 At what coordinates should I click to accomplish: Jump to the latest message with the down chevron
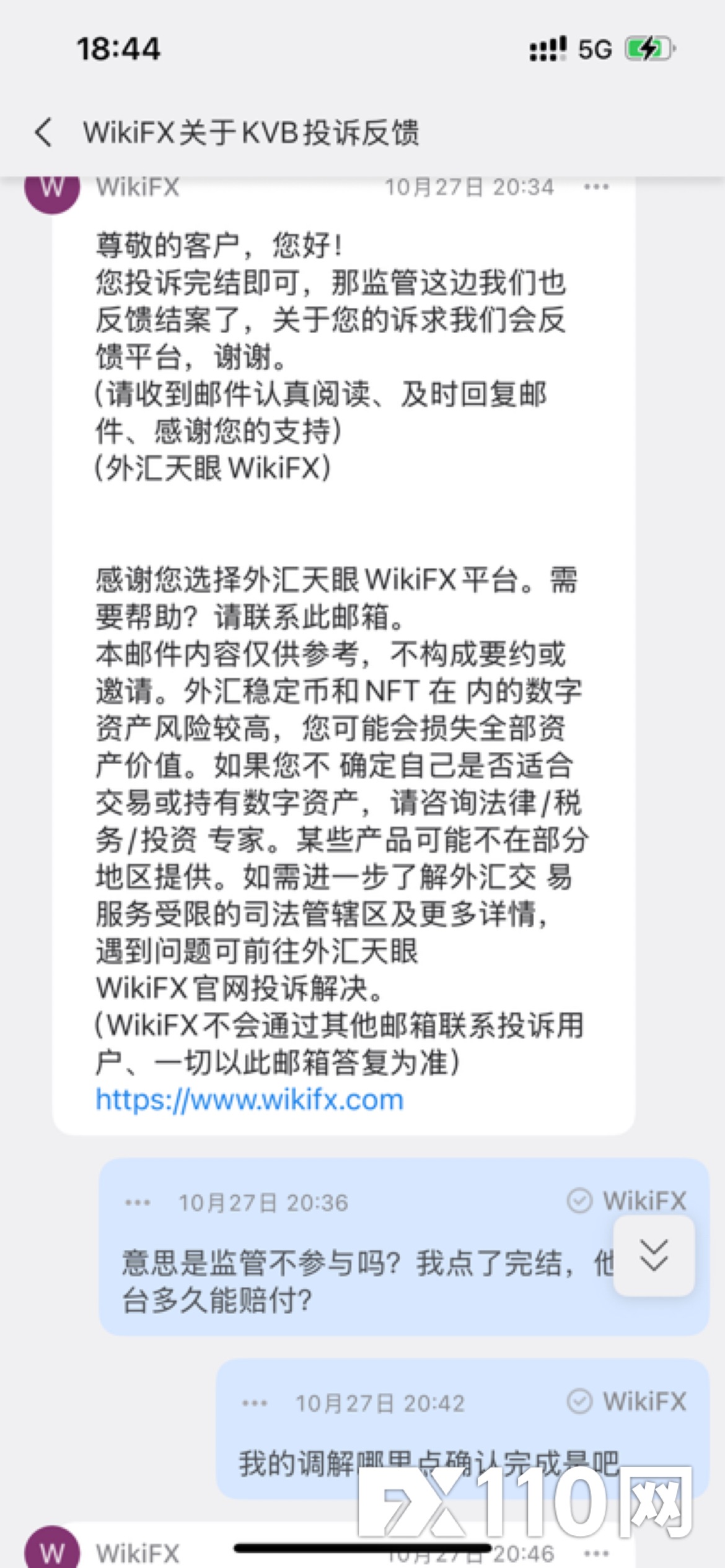[x=654, y=1256]
